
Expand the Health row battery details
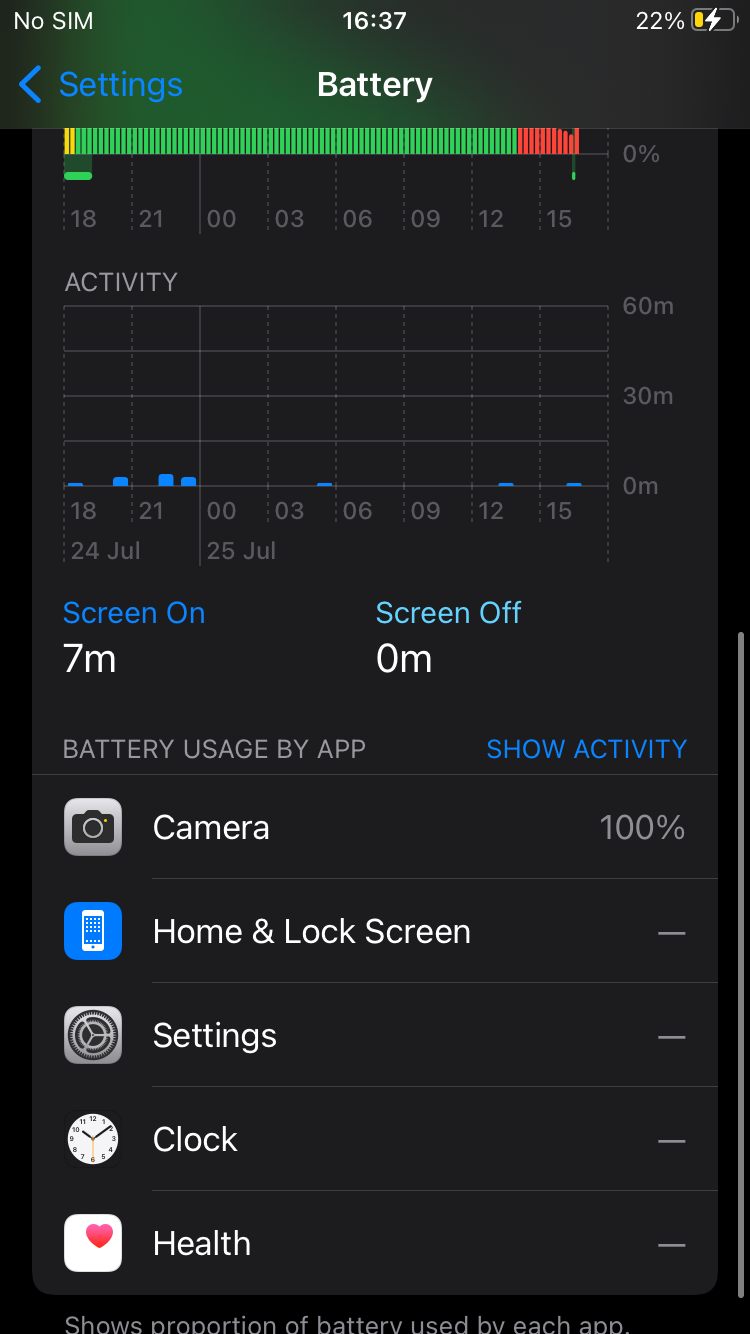[400, 1243]
